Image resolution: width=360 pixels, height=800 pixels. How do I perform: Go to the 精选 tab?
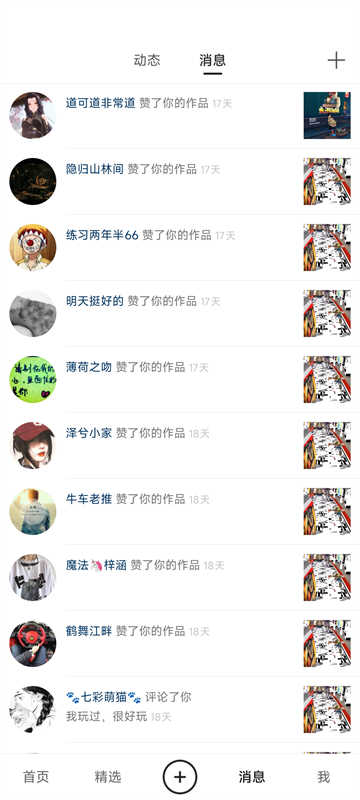pyautogui.click(x=108, y=777)
